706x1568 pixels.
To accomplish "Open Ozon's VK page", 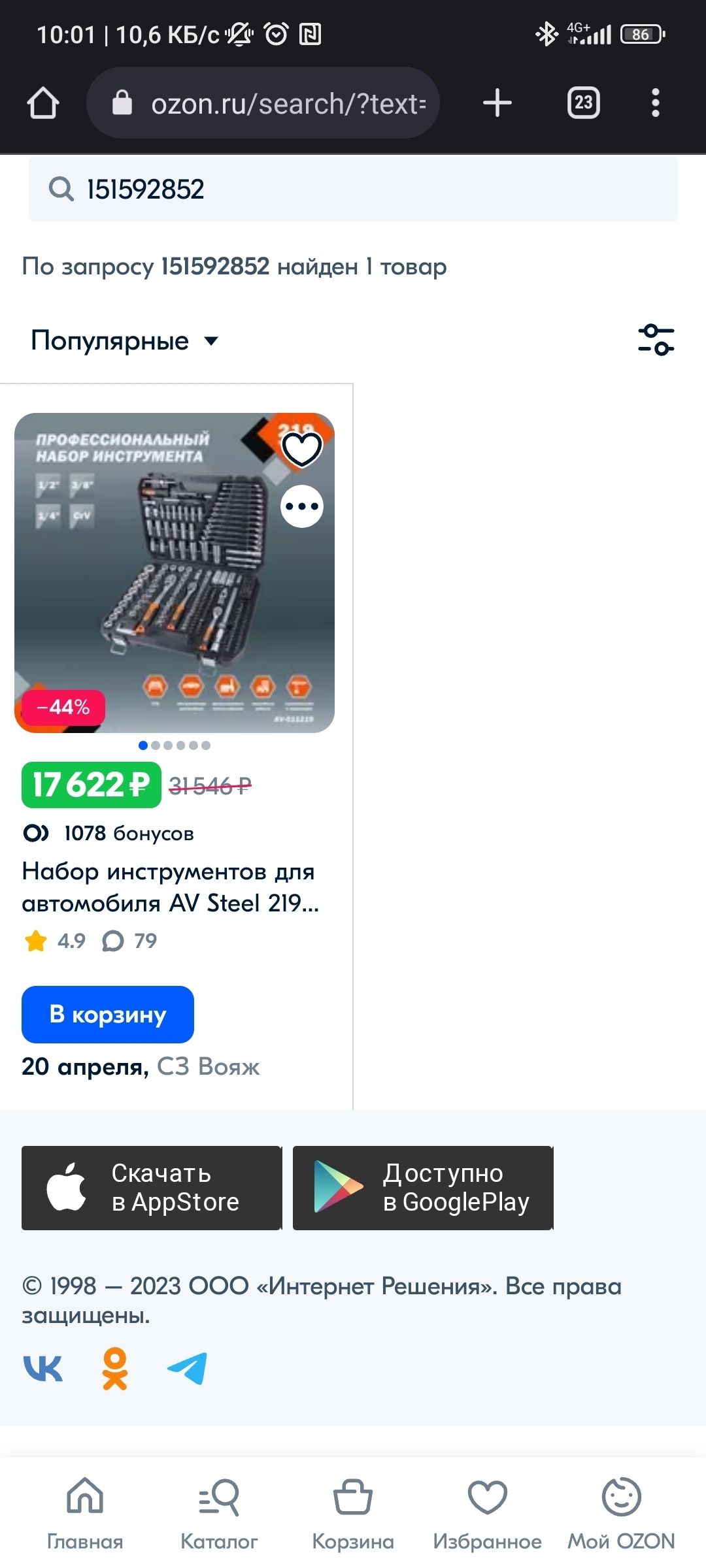I will point(43,1368).
